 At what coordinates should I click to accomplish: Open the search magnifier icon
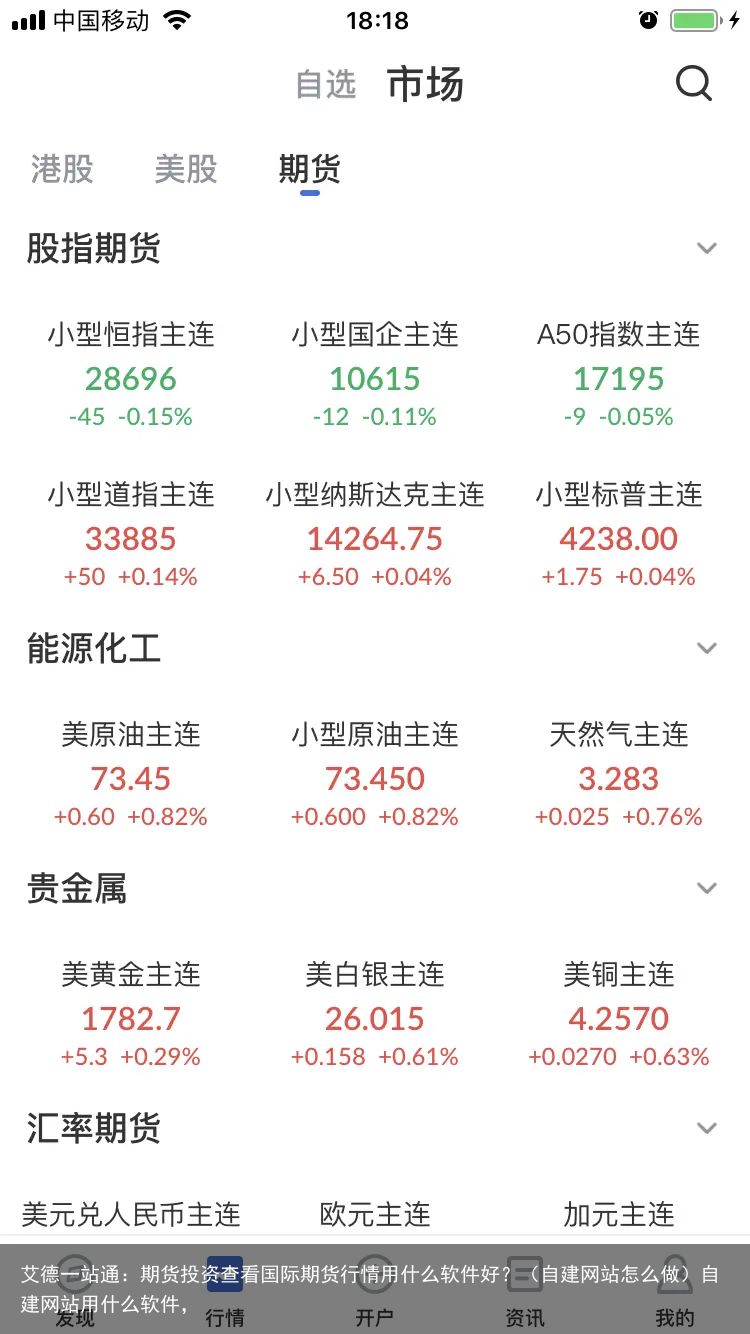coord(694,84)
